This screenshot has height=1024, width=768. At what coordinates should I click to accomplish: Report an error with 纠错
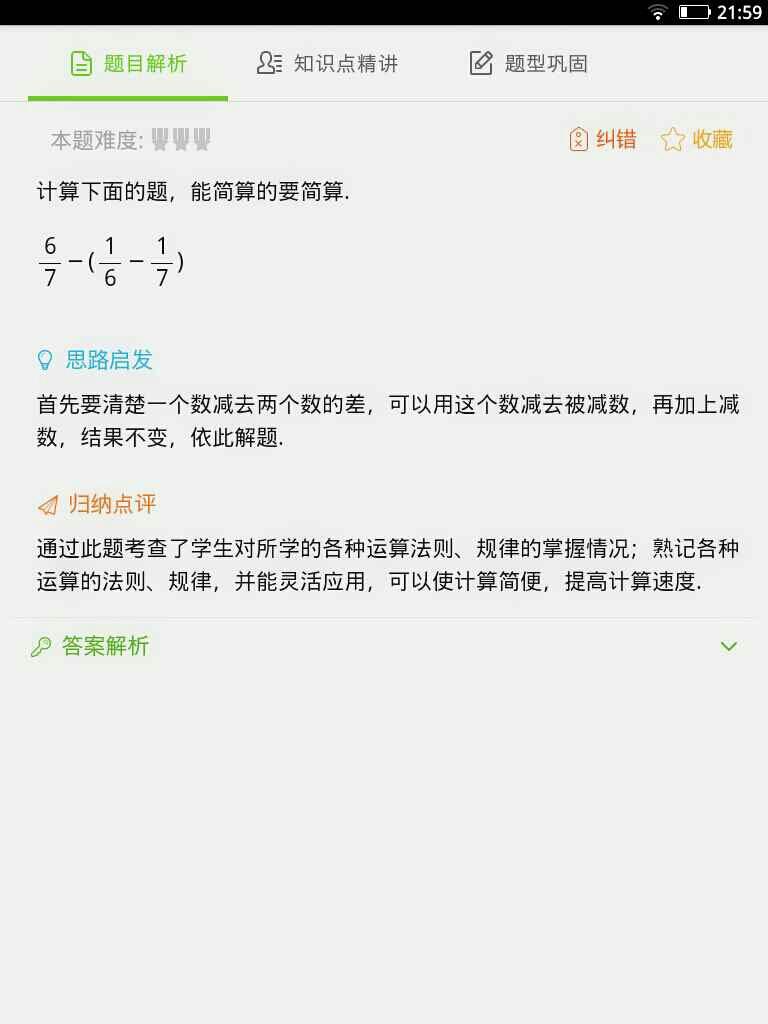click(602, 139)
